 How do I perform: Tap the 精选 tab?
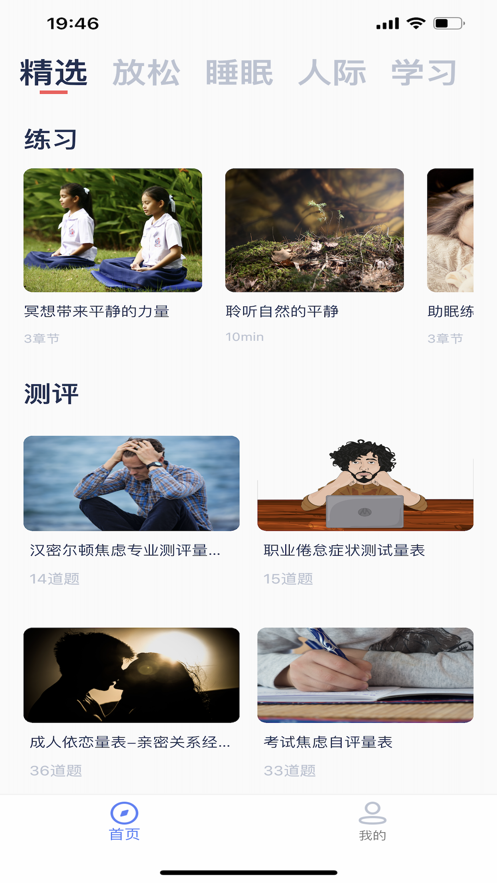pos(53,73)
